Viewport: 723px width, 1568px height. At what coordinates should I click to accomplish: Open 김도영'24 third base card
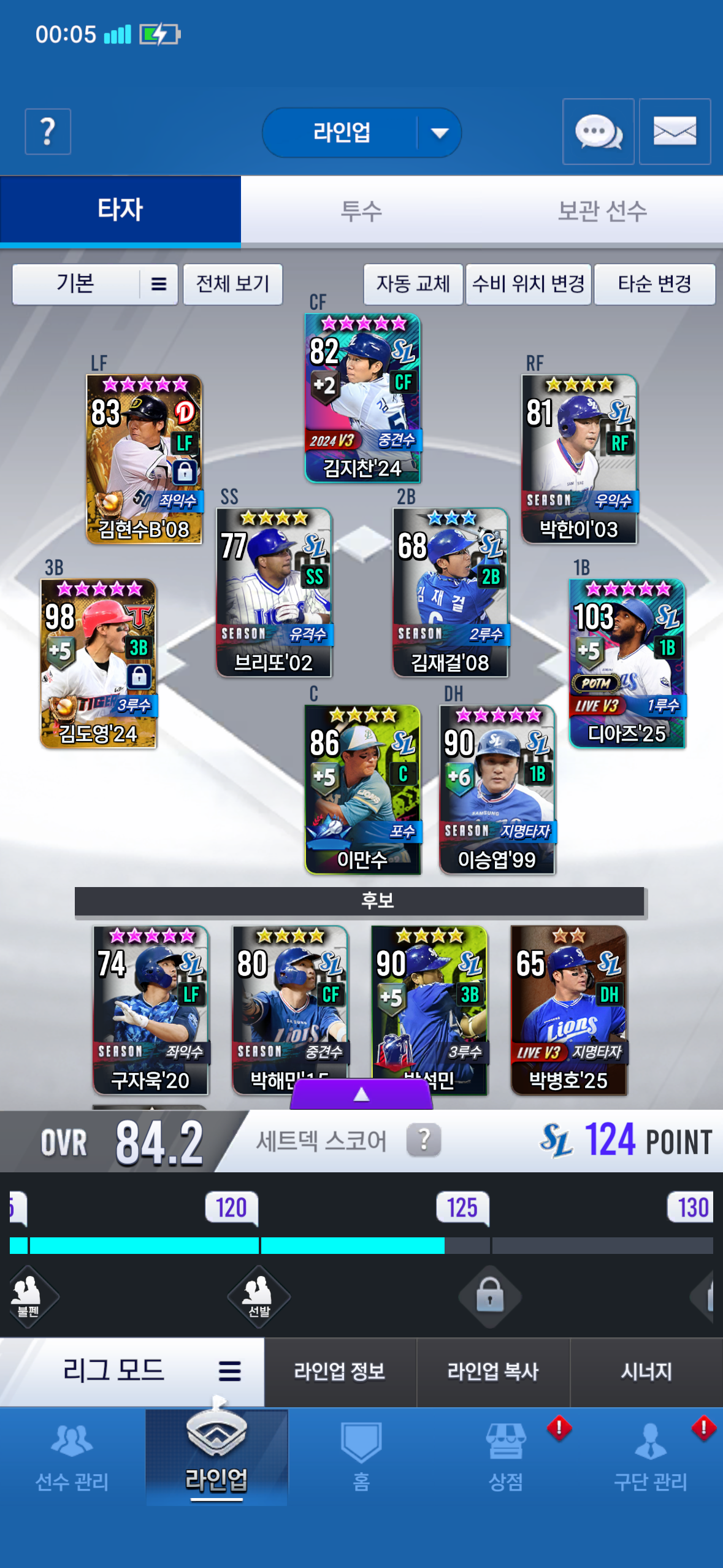(98, 663)
